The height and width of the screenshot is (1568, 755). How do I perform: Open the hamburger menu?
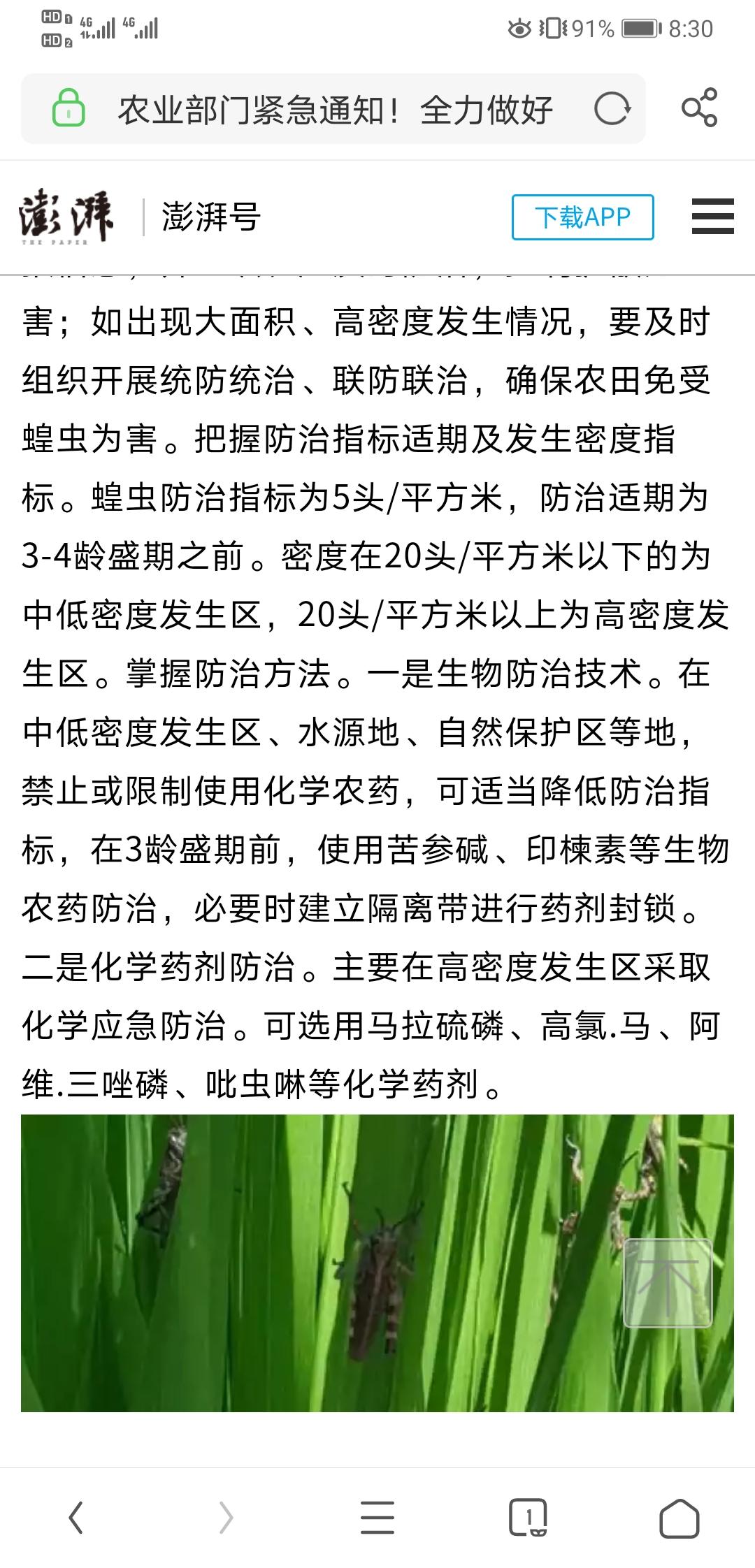(x=712, y=217)
